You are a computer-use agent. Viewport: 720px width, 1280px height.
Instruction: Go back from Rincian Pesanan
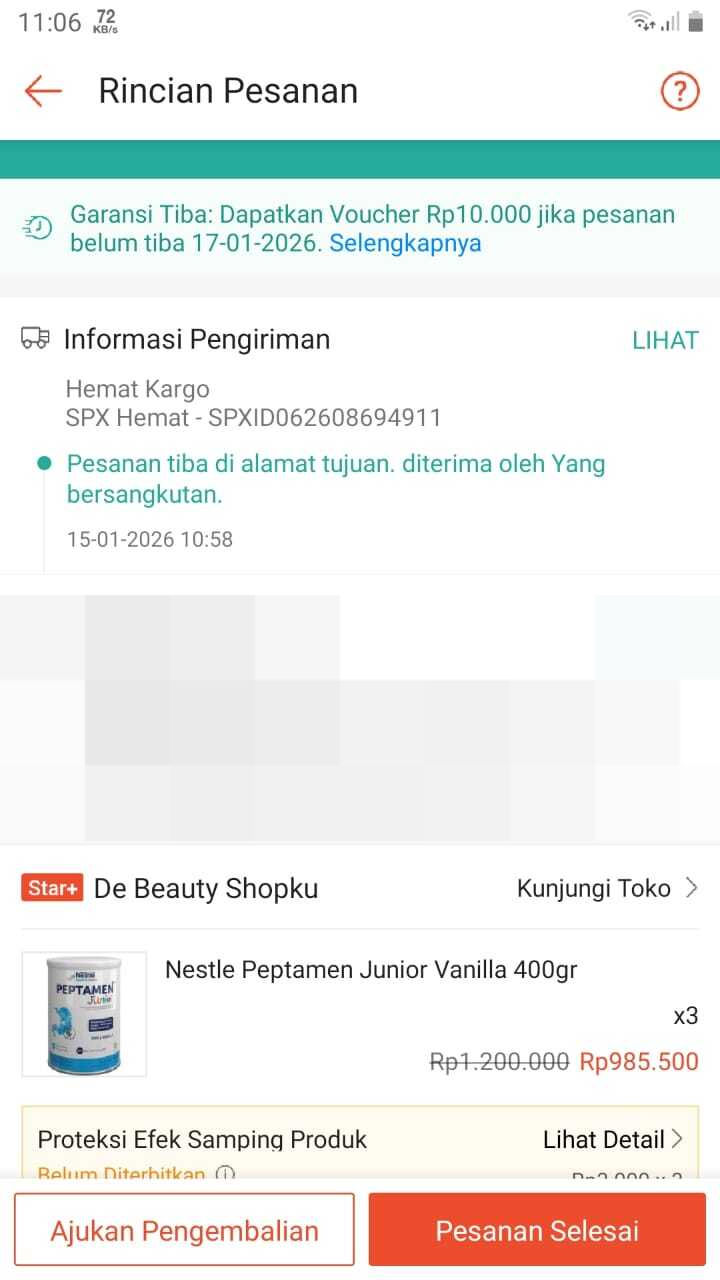tap(43, 91)
